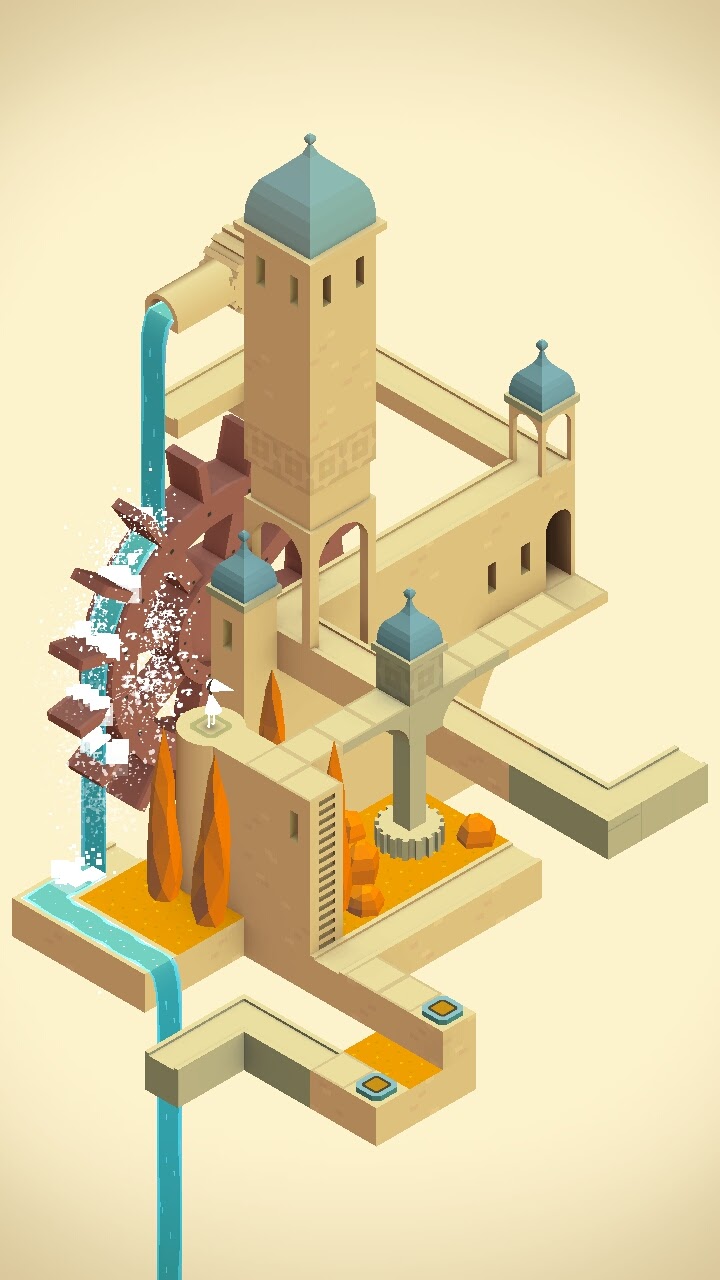Tap the upper teal floor switch
The image size is (720, 1280).
(440, 1010)
